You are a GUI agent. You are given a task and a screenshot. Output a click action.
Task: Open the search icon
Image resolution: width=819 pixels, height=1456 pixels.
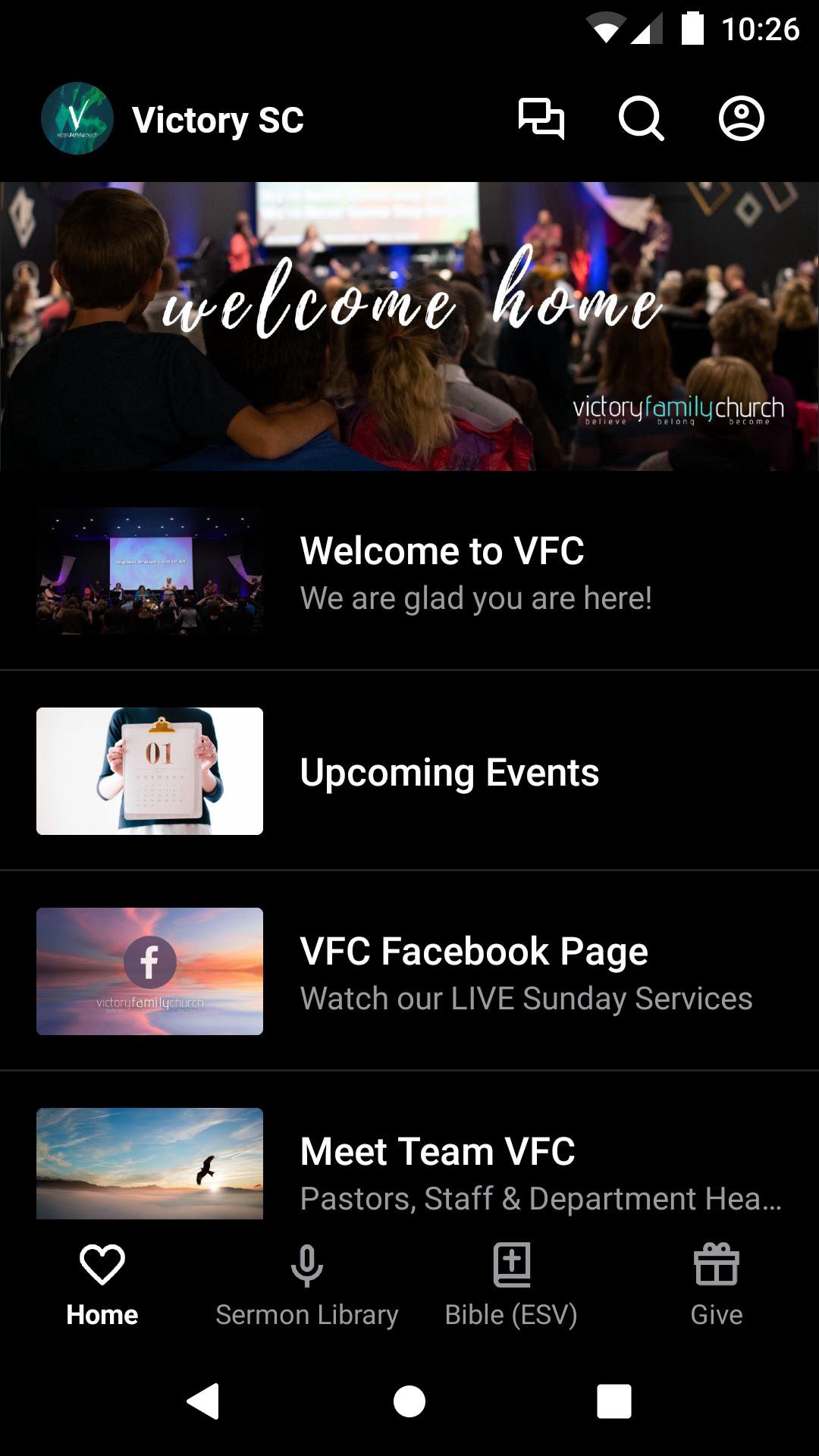[641, 119]
